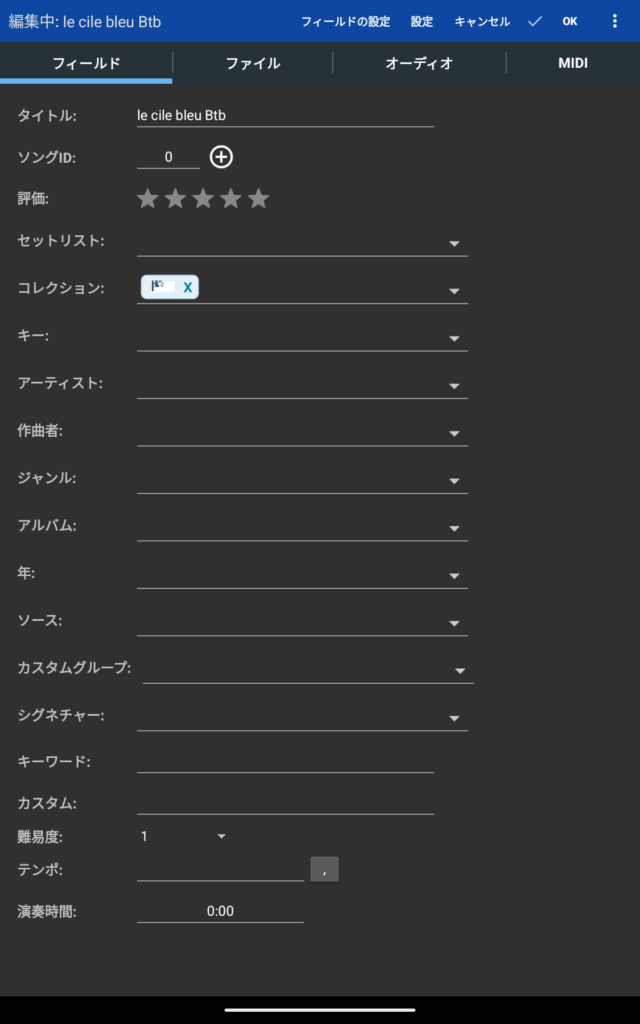This screenshot has height=1024, width=640.
Task: Expand the セットリスト dropdown
Action: click(454, 243)
